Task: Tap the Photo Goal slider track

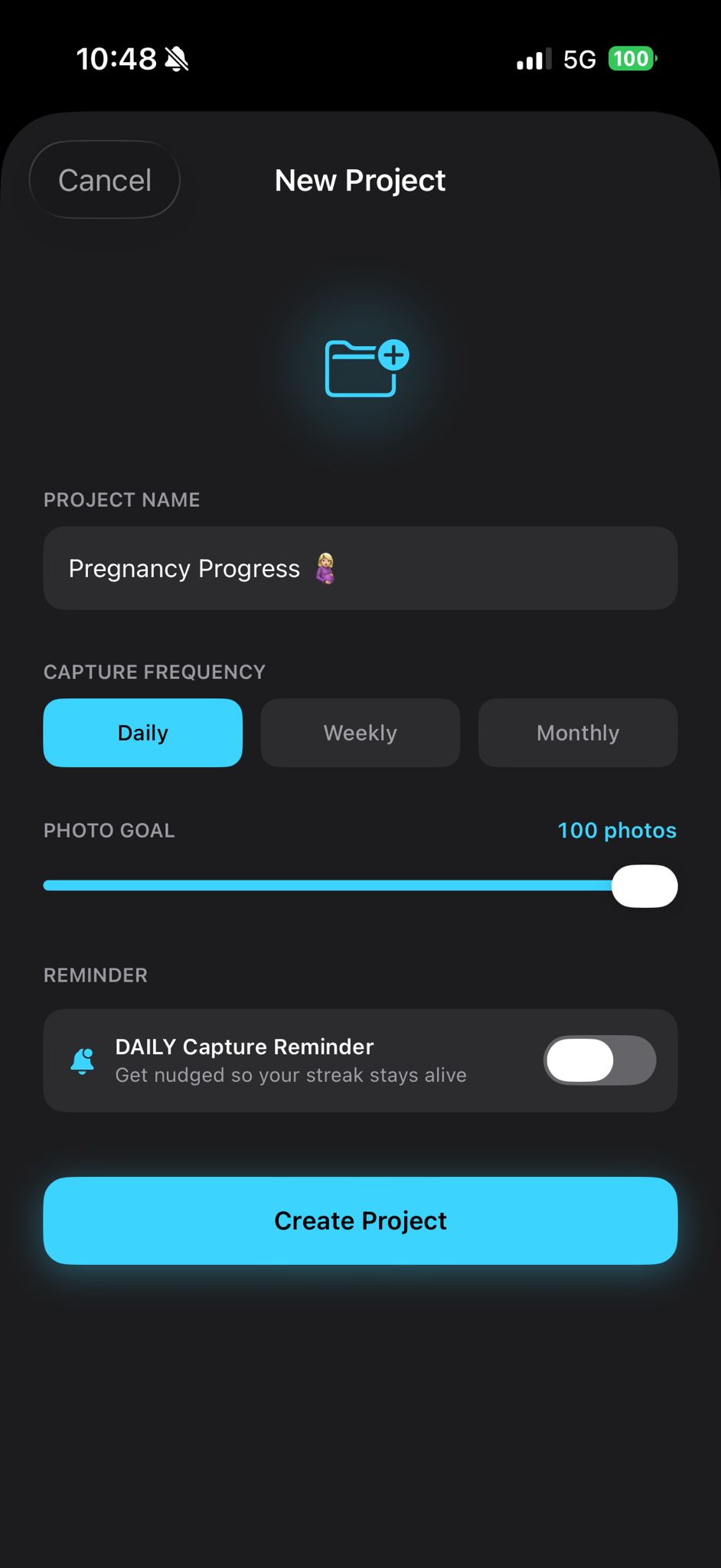Action: tap(329, 886)
